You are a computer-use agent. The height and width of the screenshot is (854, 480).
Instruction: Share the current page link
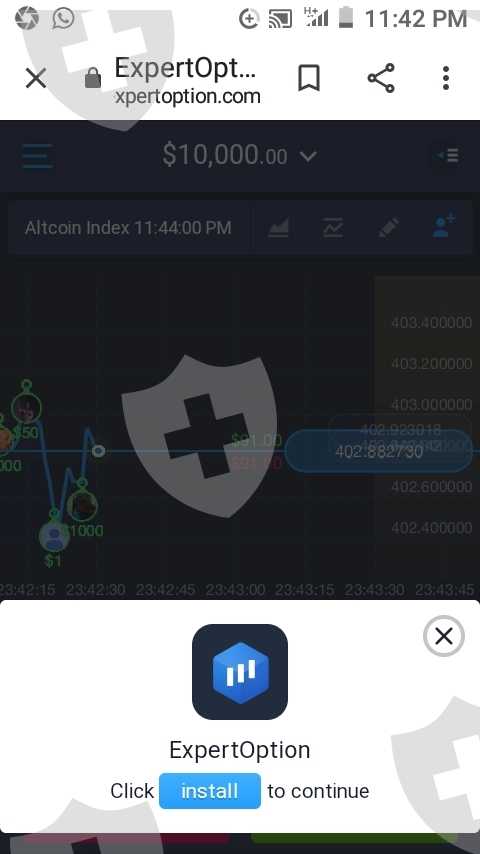[381, 78]
